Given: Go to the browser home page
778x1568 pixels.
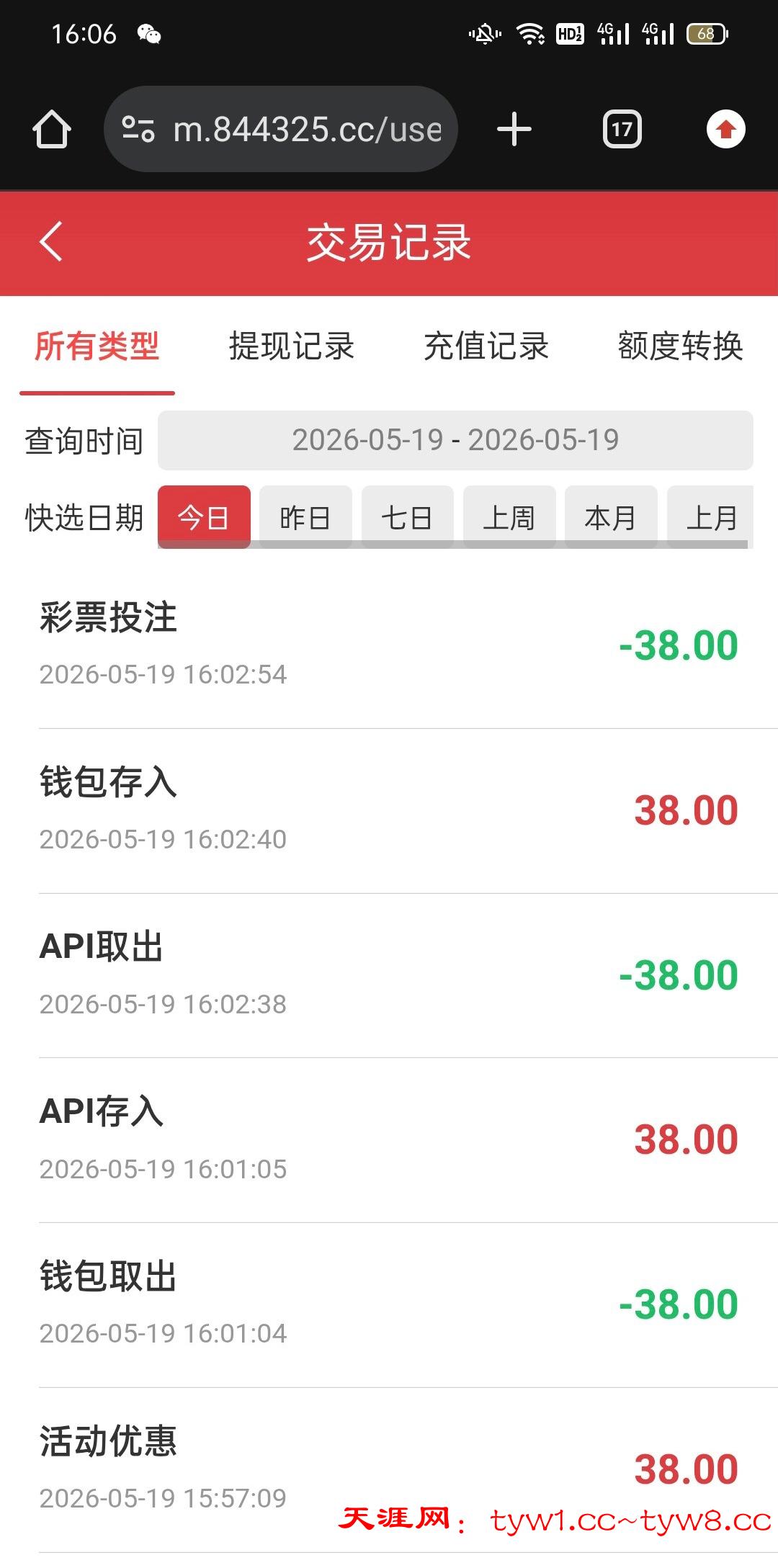Looking at the screenshot, I should click(x=52, y=130).
